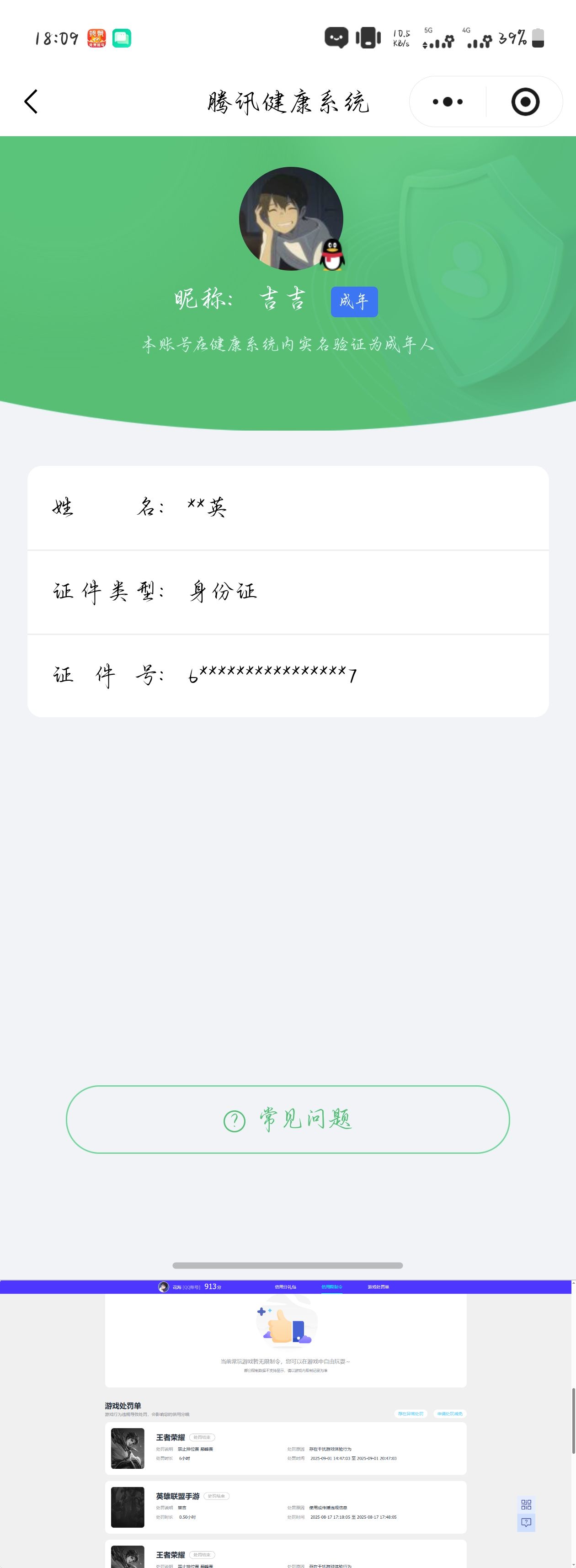Select the 成年 adult status badge
Viewport: 576px width, 1568px height.
354,301
